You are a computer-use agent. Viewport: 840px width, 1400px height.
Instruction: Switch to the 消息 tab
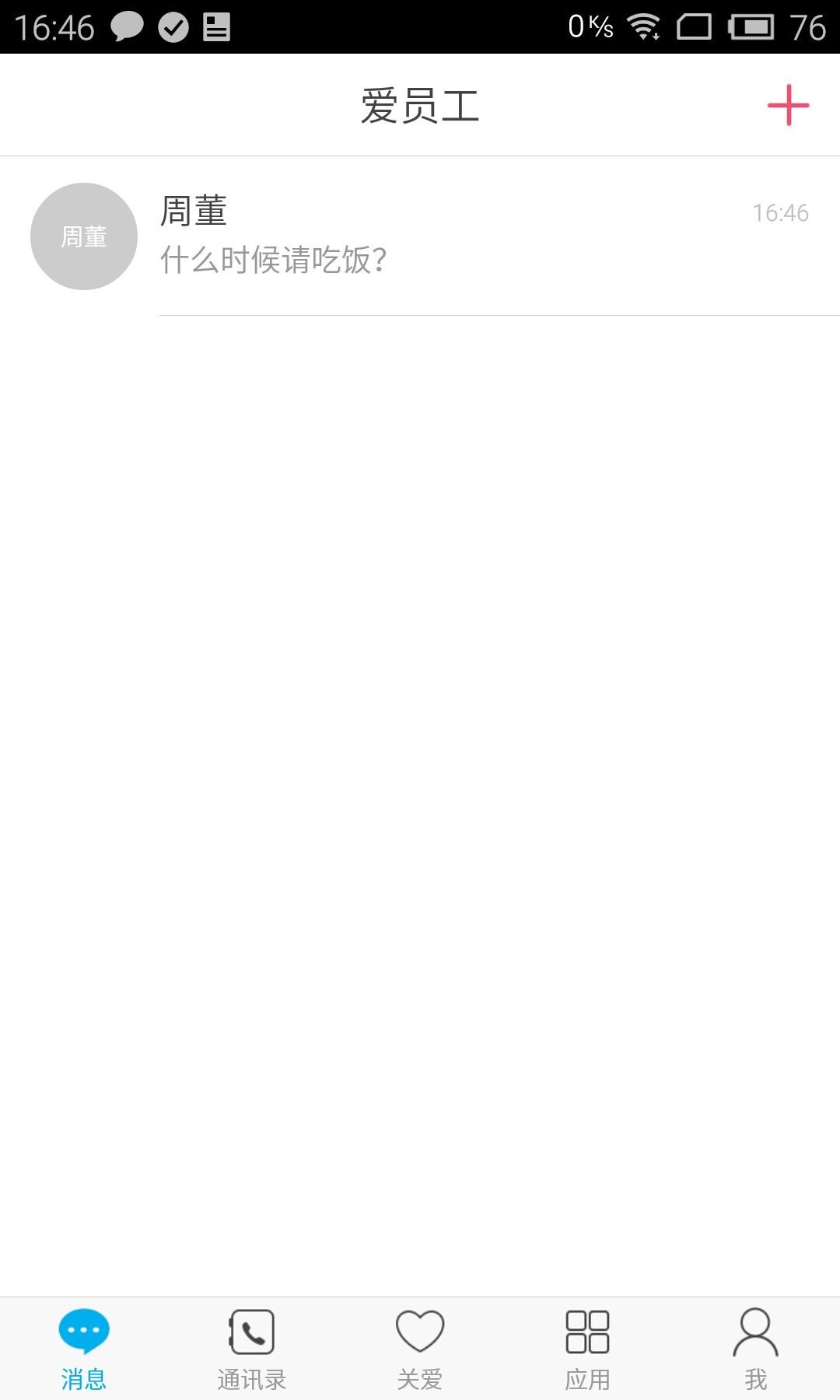pos(84,1348)
